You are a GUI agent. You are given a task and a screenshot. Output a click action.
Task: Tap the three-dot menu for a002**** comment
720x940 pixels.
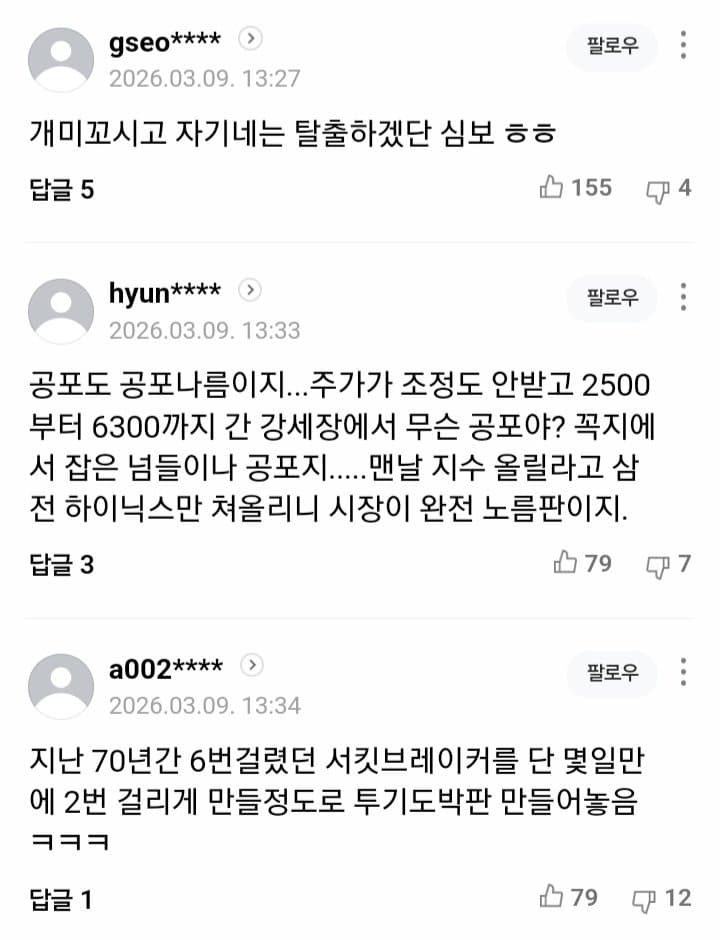[684, 672]
